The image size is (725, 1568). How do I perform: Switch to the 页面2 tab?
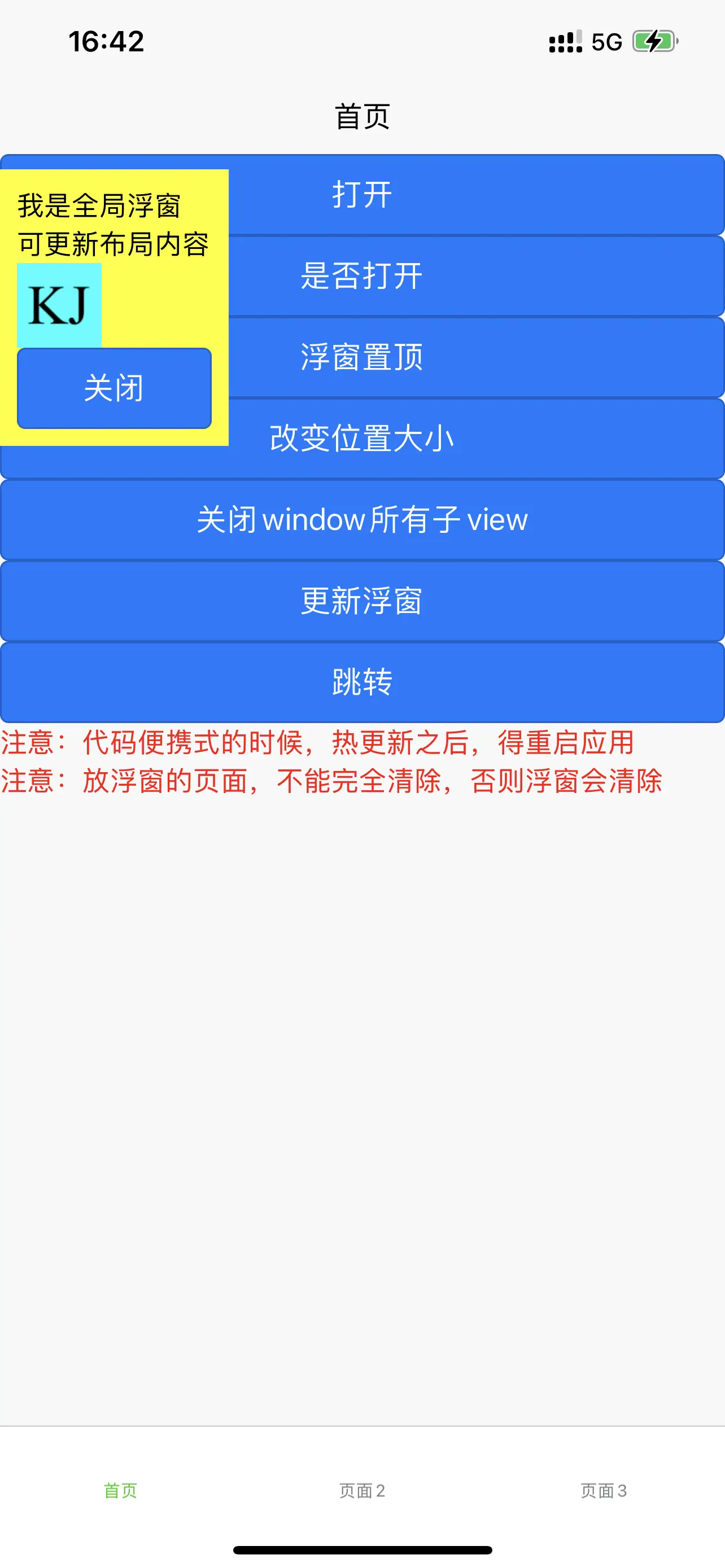coord(362,1490)
